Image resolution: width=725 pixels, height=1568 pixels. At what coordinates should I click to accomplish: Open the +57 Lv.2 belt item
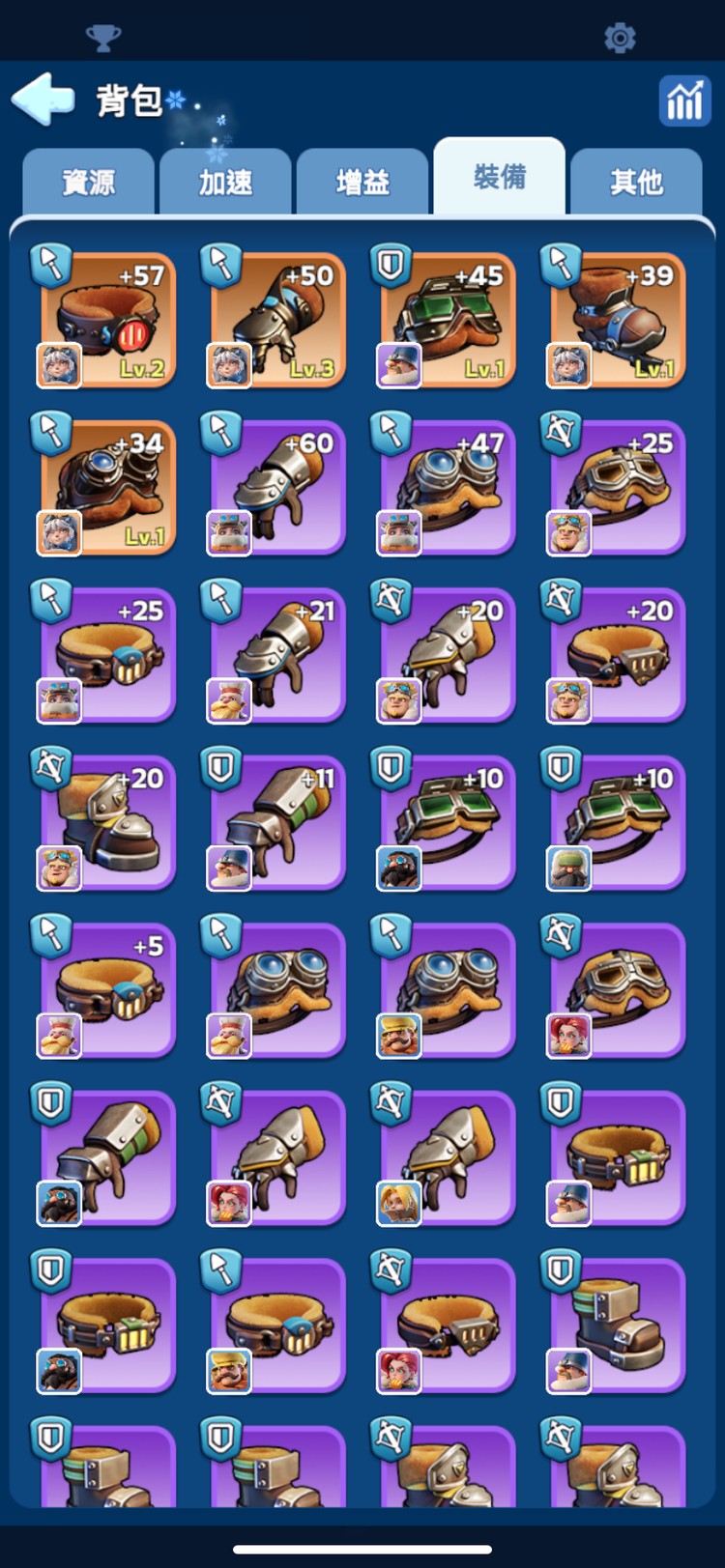coord(106,319)
